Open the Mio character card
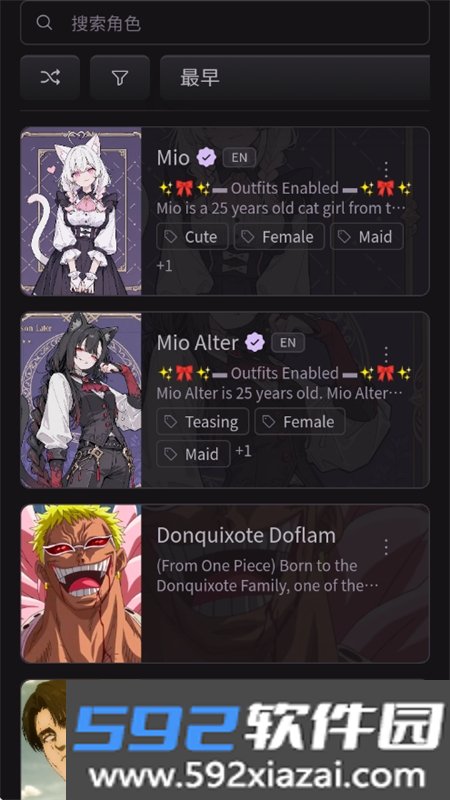The height and width of the screenshot is (800, 450). (225, 211)
